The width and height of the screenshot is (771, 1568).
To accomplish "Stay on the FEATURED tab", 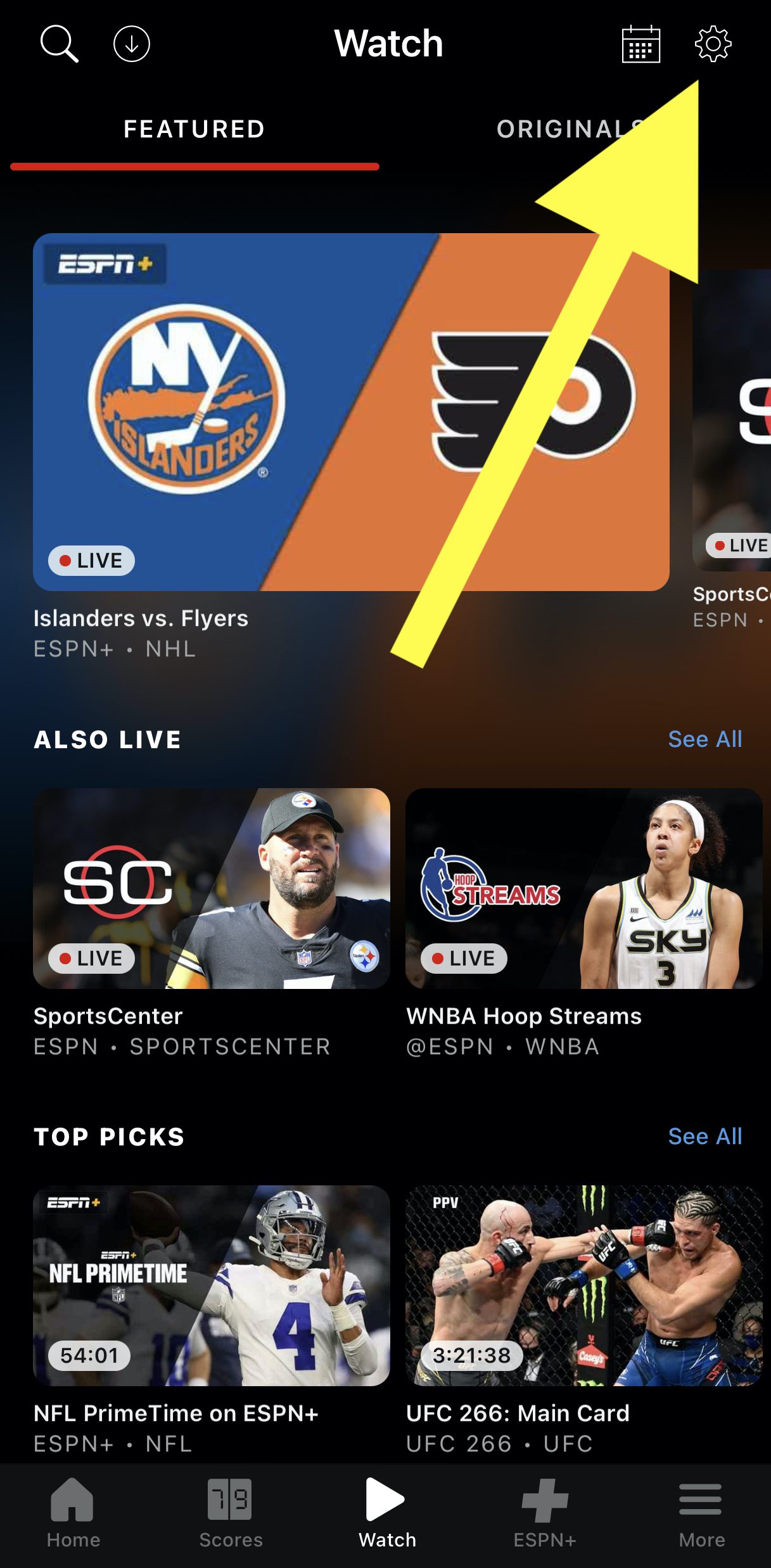I will tap(193, 129).
